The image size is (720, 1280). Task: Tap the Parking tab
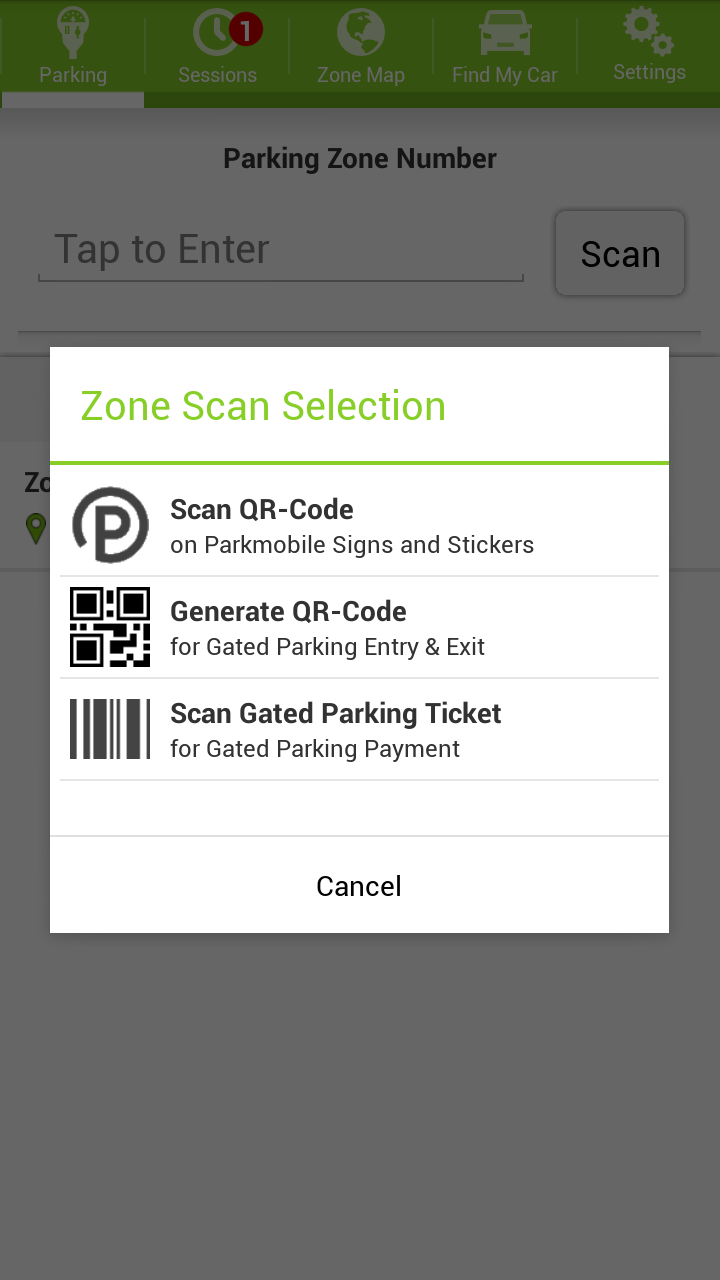click(x=73, y=48)
